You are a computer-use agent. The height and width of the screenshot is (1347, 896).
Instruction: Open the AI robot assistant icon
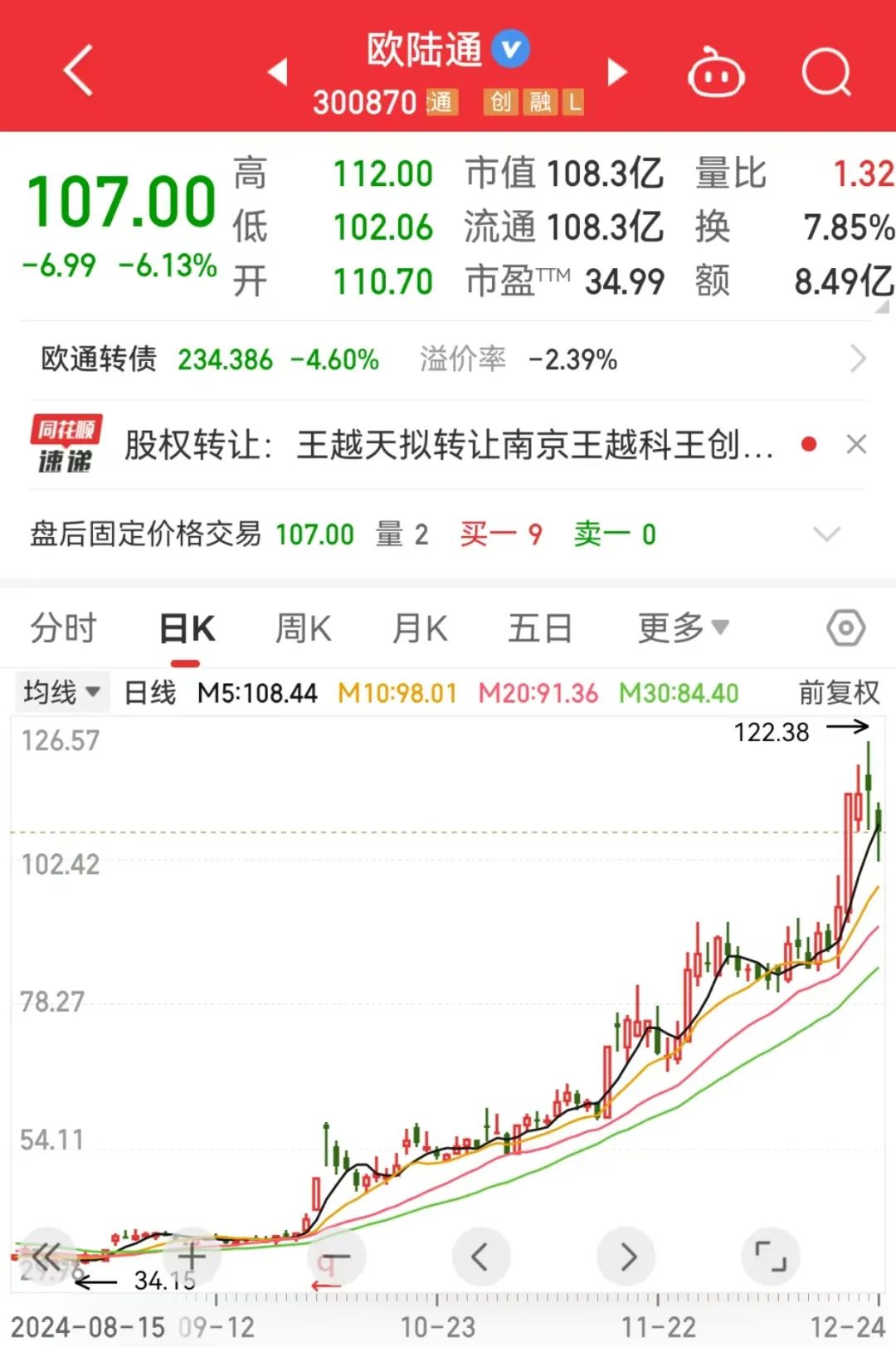pos(716,75)
